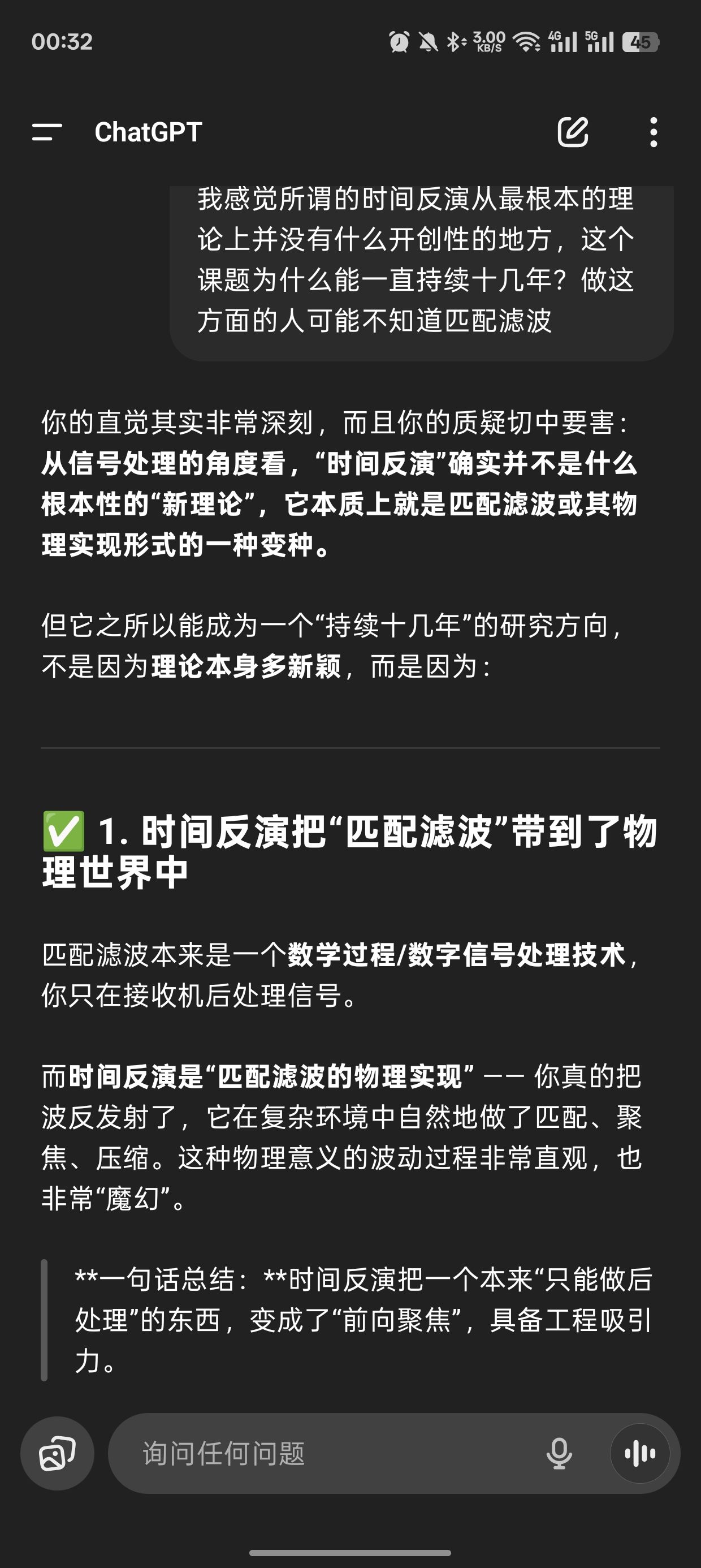Viewport: 701px width, 1568px height.
Task: Open the sidebar drawer menu
Action: [47, 132]
